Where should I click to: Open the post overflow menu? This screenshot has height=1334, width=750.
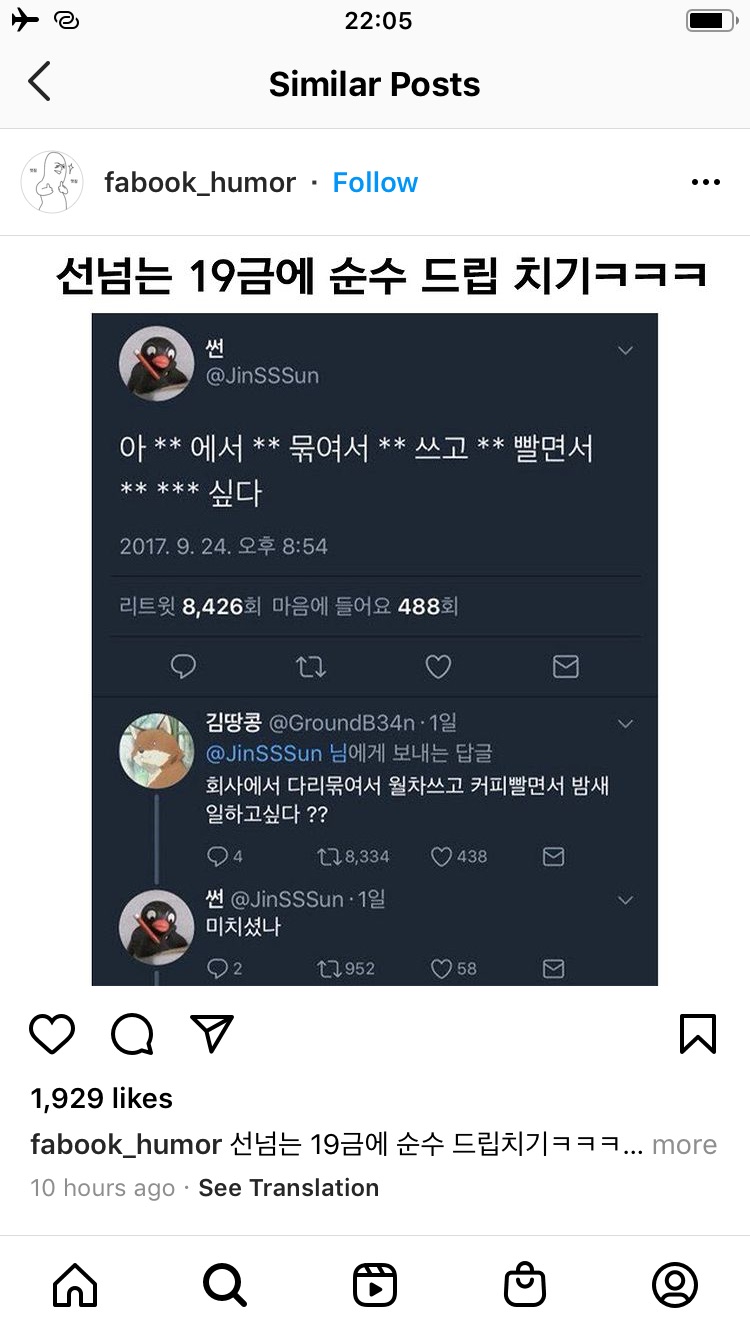pos(706,183)
